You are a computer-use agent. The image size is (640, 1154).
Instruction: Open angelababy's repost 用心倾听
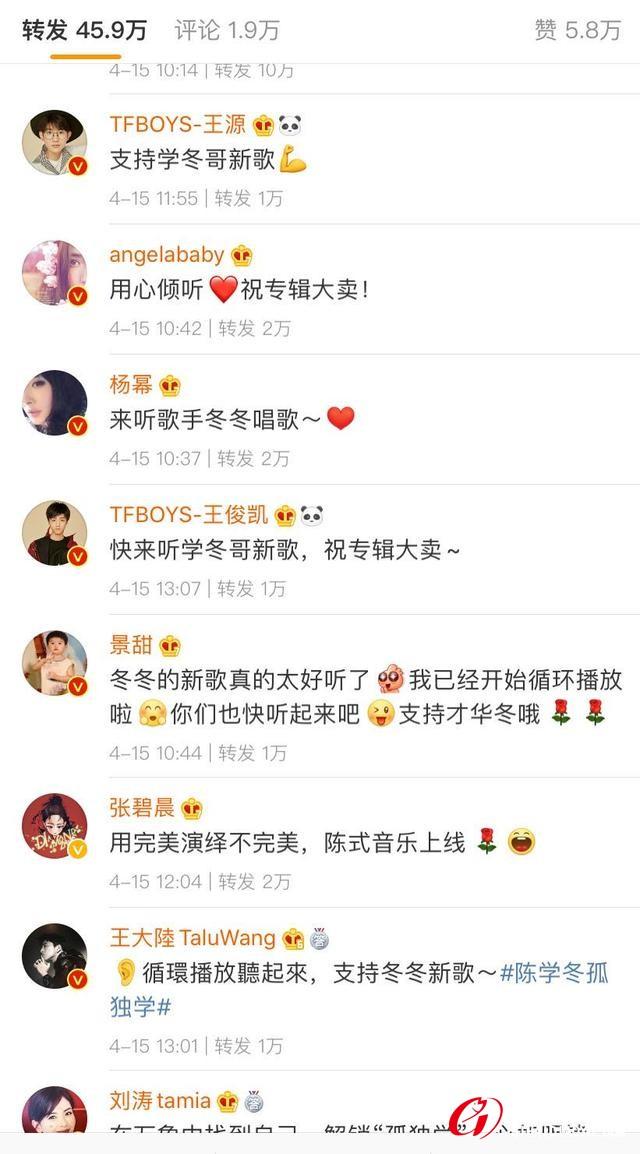[x=240, y=291]
